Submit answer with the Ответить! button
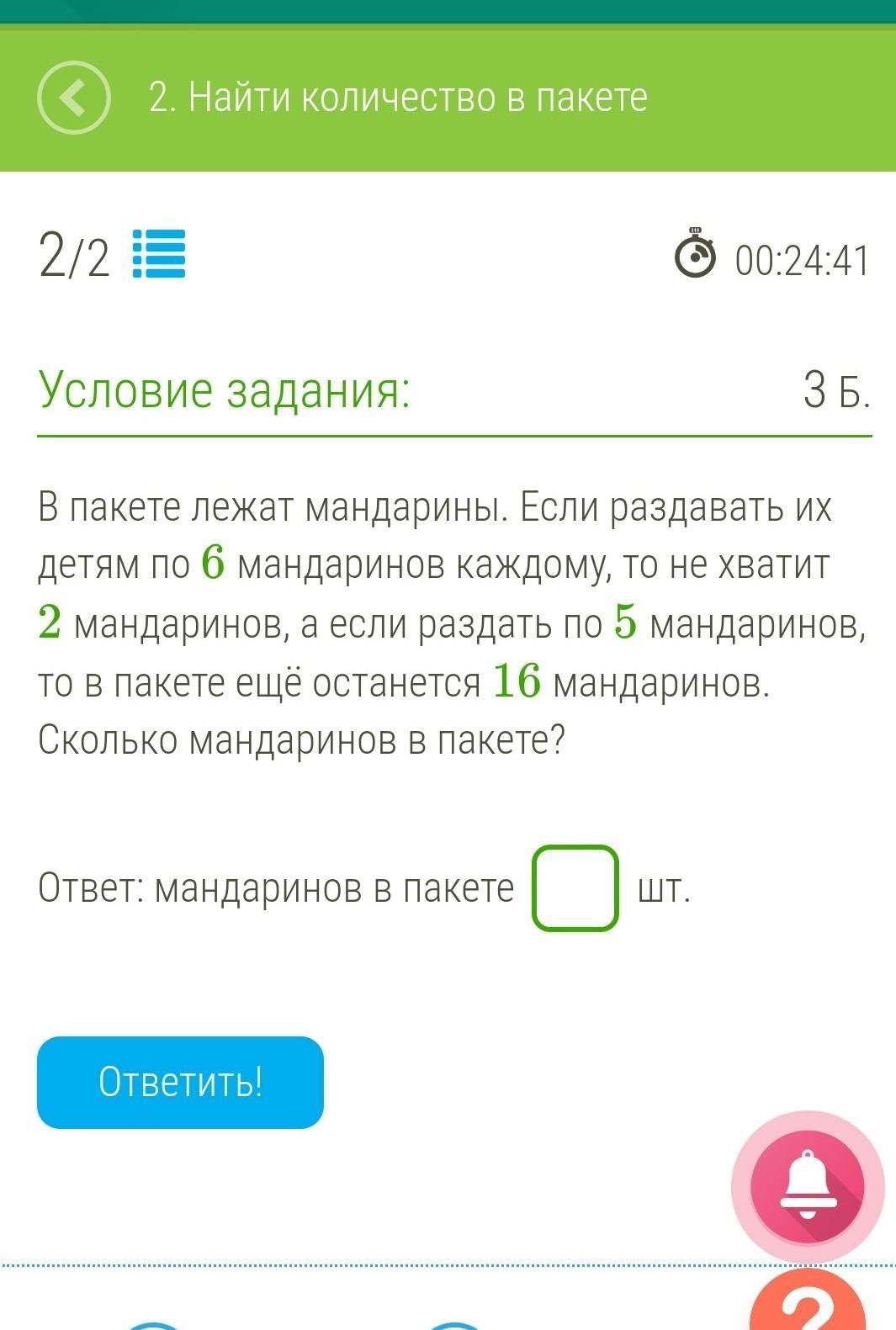Screen dimensions: 896x1330 pyautogui.click(x=180, y=1082)
